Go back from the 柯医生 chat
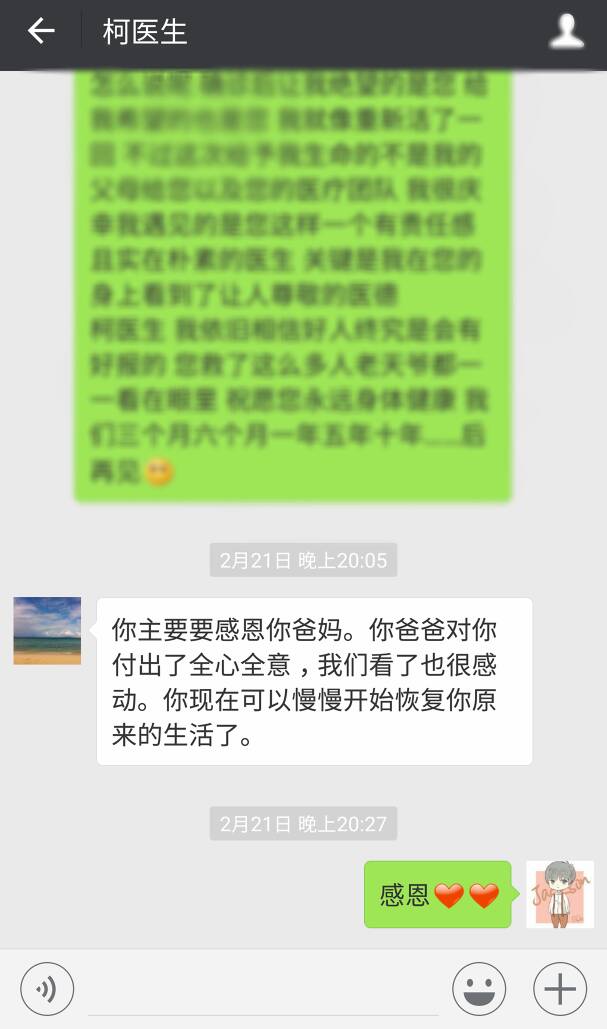Image resolution: width=607 pixels, height=1029 pixels. coord(41,32)
